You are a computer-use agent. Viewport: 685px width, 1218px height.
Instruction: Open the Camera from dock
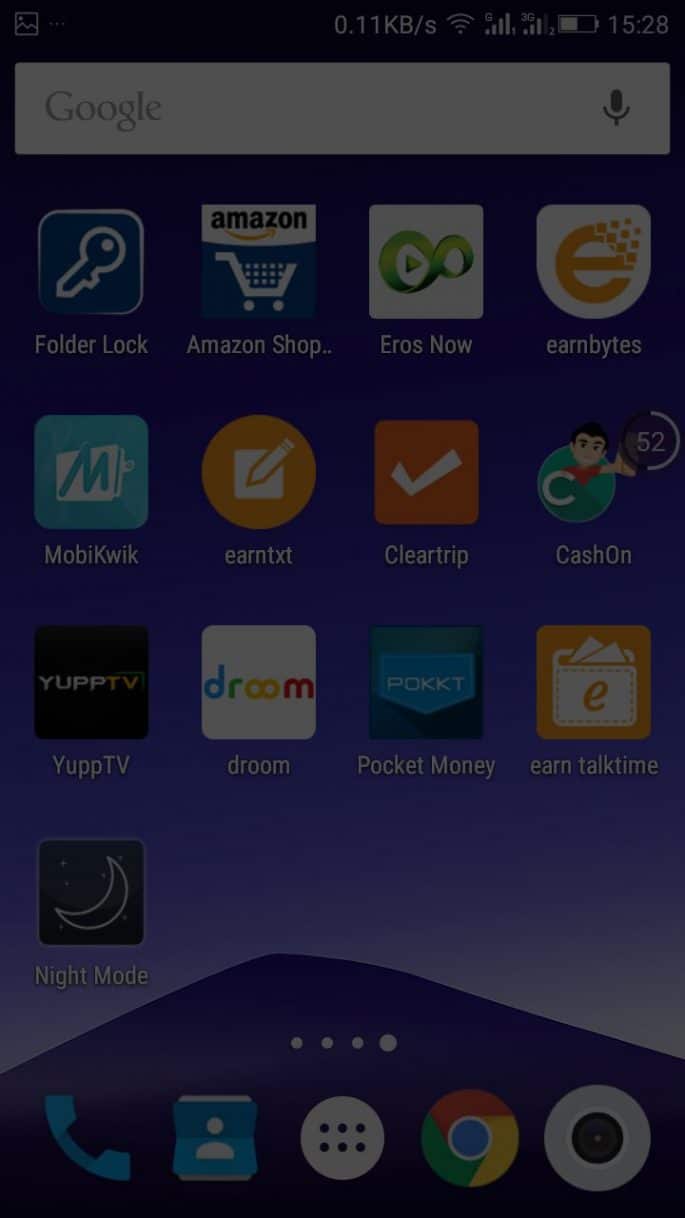pyautogui.click(x=597, y=1138)
